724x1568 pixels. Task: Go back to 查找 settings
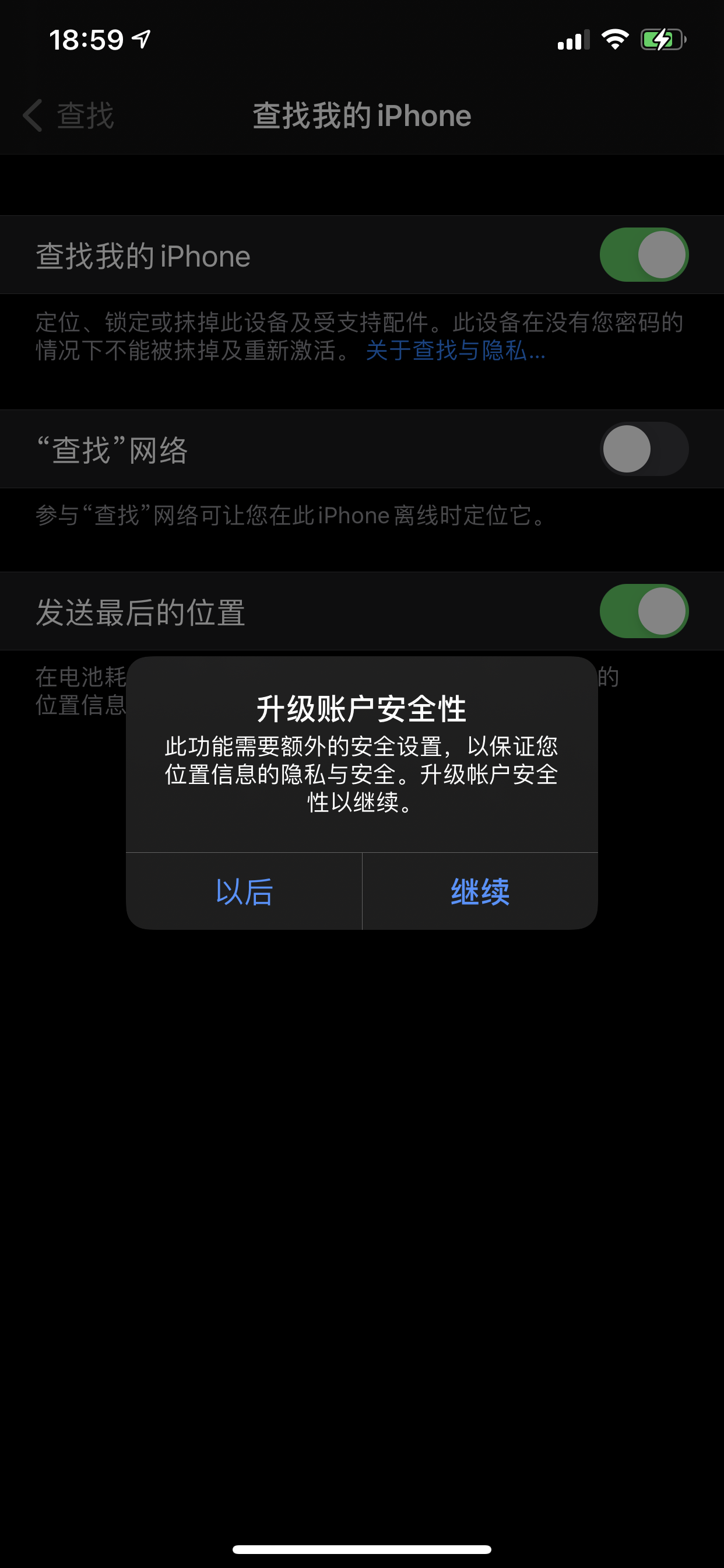point(68,116)
